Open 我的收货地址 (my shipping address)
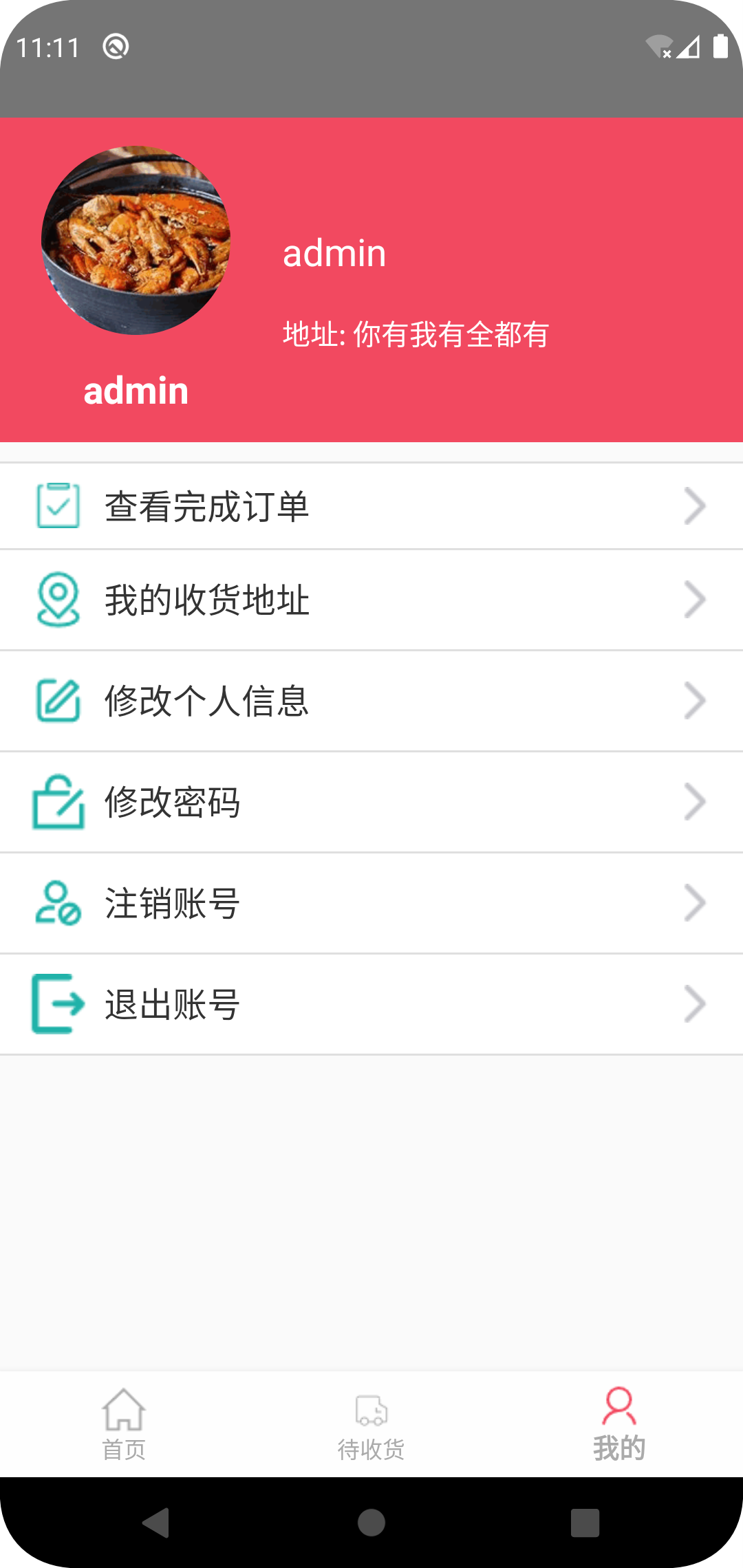Image resolution: width=743 pixels, height=1568 pixels. (371, 600)
